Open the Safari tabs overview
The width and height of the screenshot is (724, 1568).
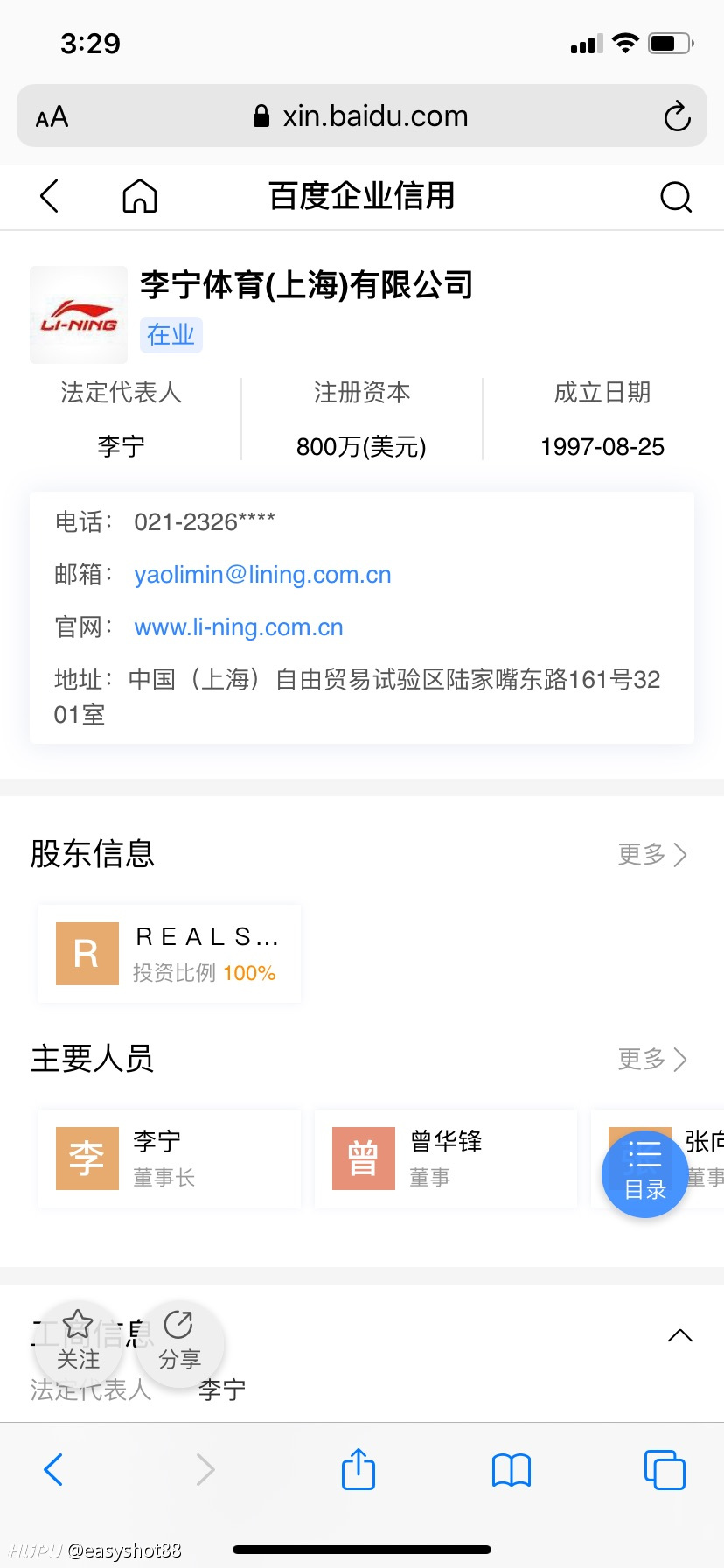665,1470
